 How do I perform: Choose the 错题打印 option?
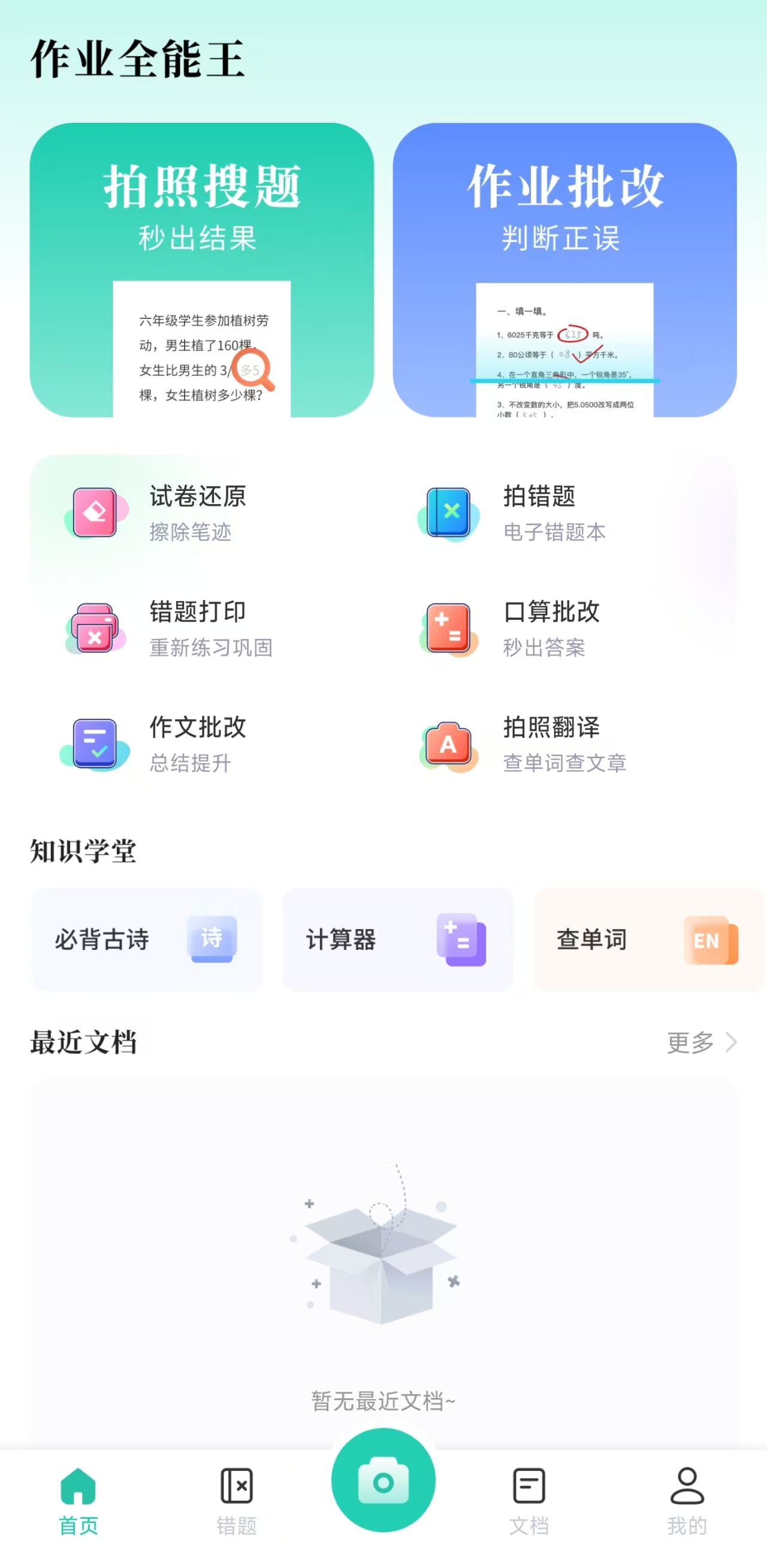coord(197,628)
